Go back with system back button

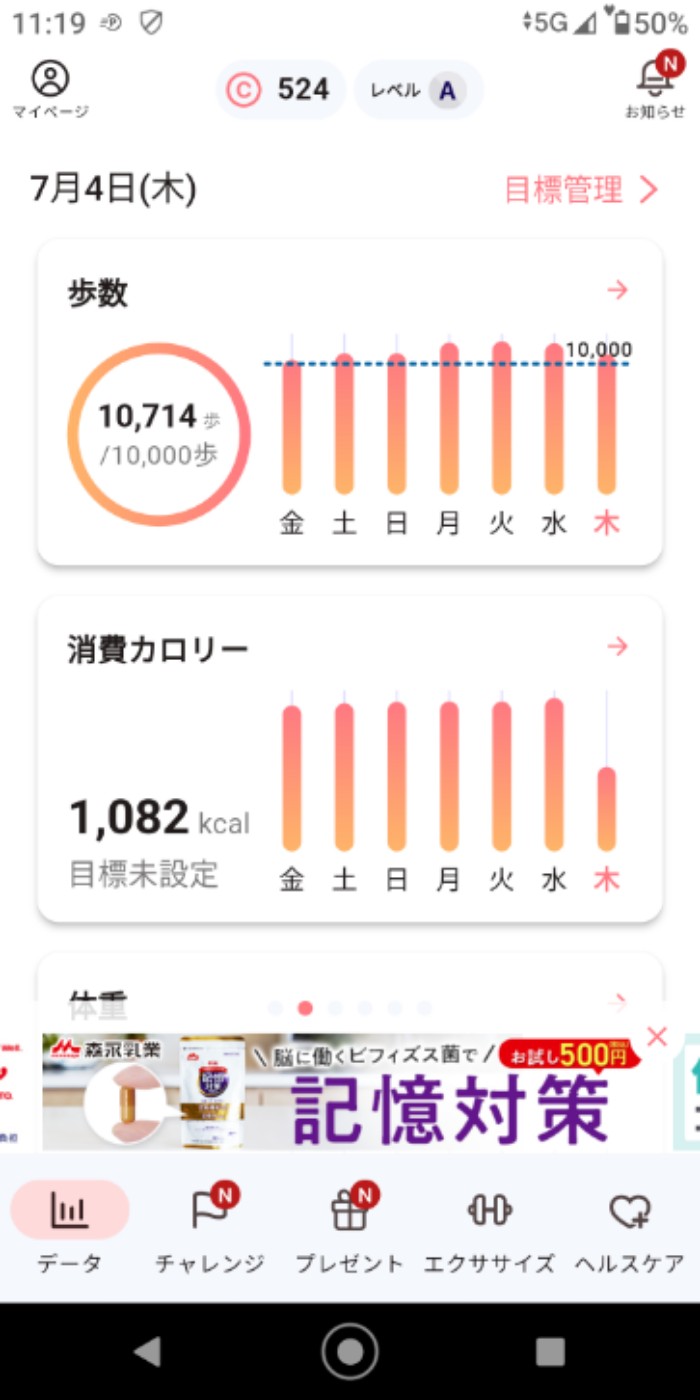[148, 1352]
